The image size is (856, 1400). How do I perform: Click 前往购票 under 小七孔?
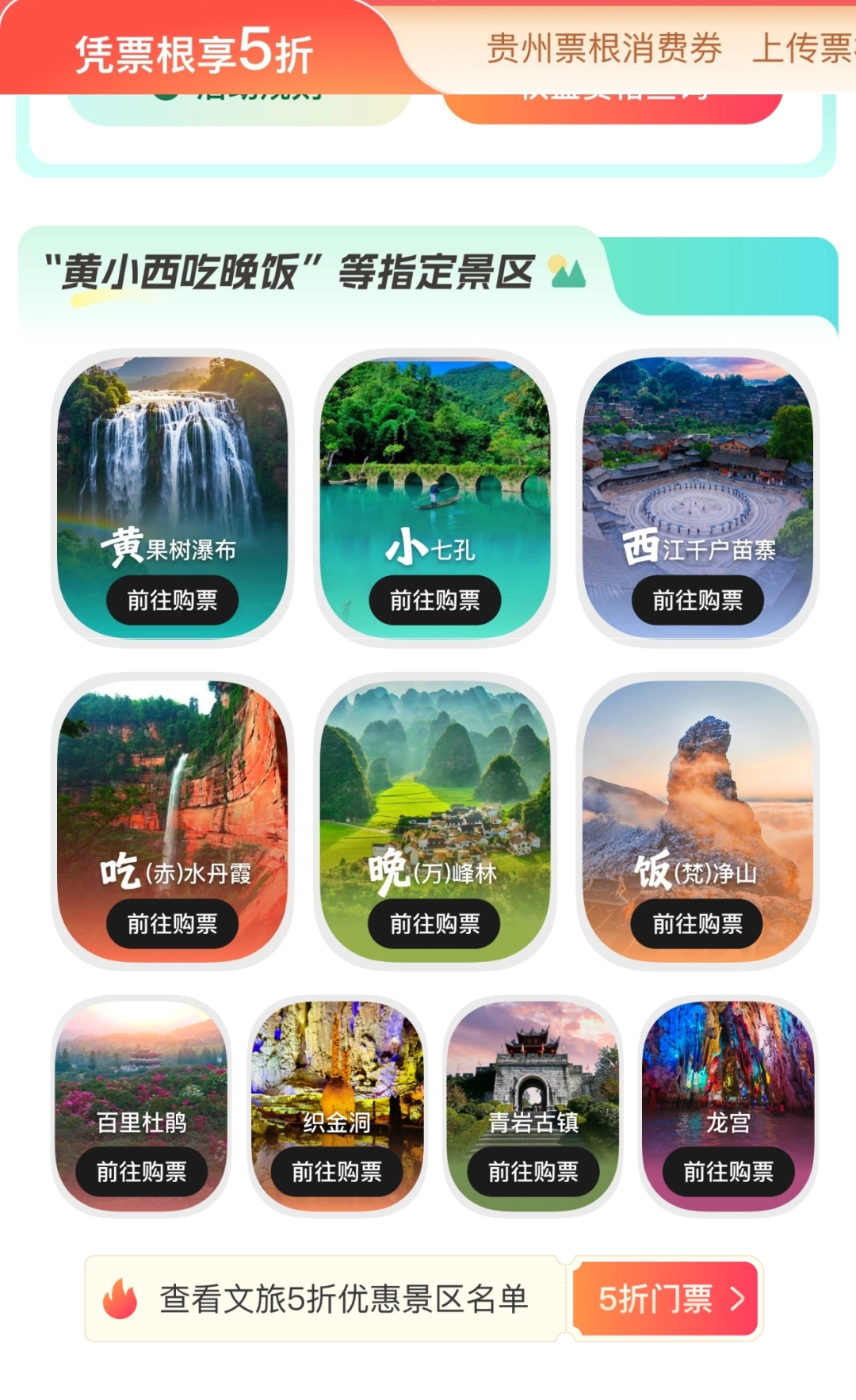coord(437,600)
